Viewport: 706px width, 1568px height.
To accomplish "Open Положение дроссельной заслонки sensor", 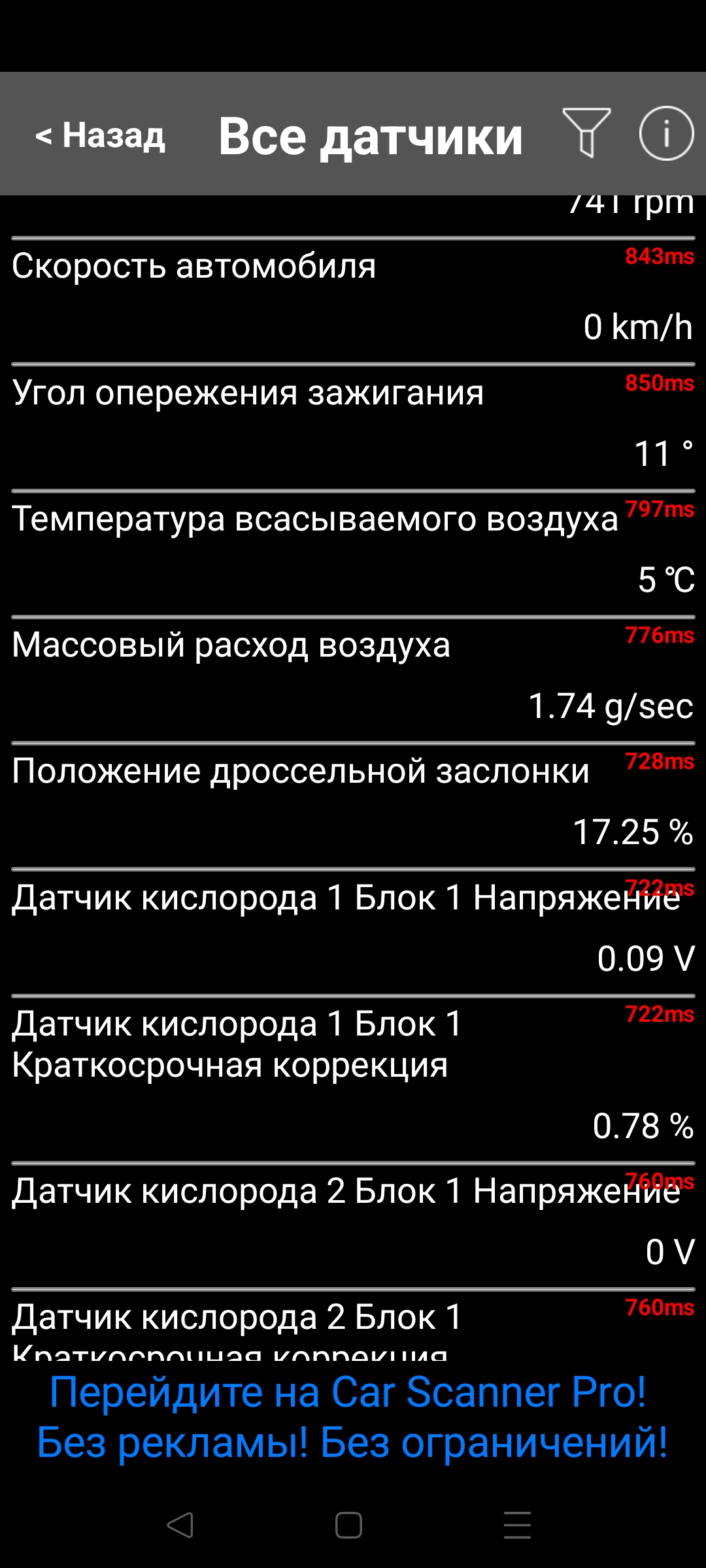I will [x=353, y=805].
